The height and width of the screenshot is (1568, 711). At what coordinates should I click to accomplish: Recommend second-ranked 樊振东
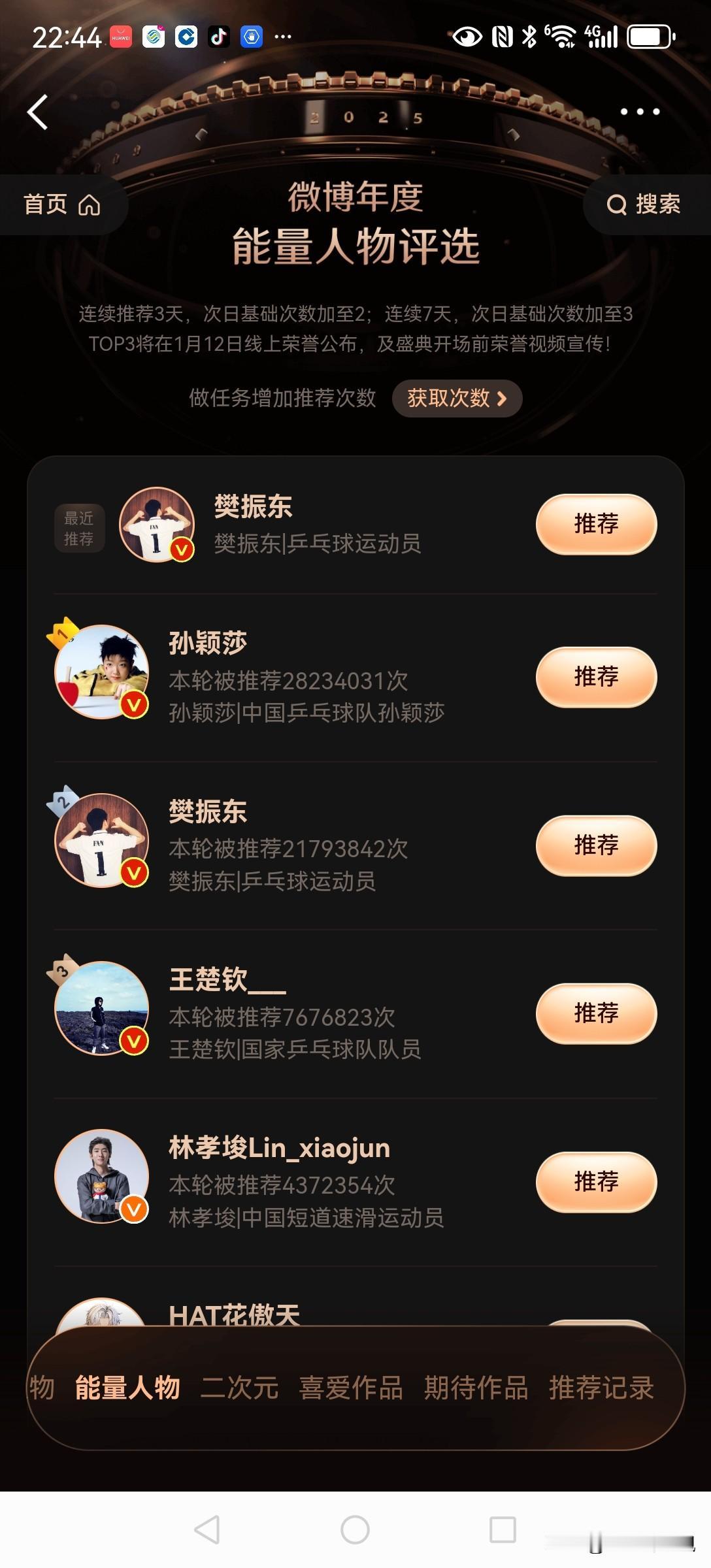click(596, 845)
